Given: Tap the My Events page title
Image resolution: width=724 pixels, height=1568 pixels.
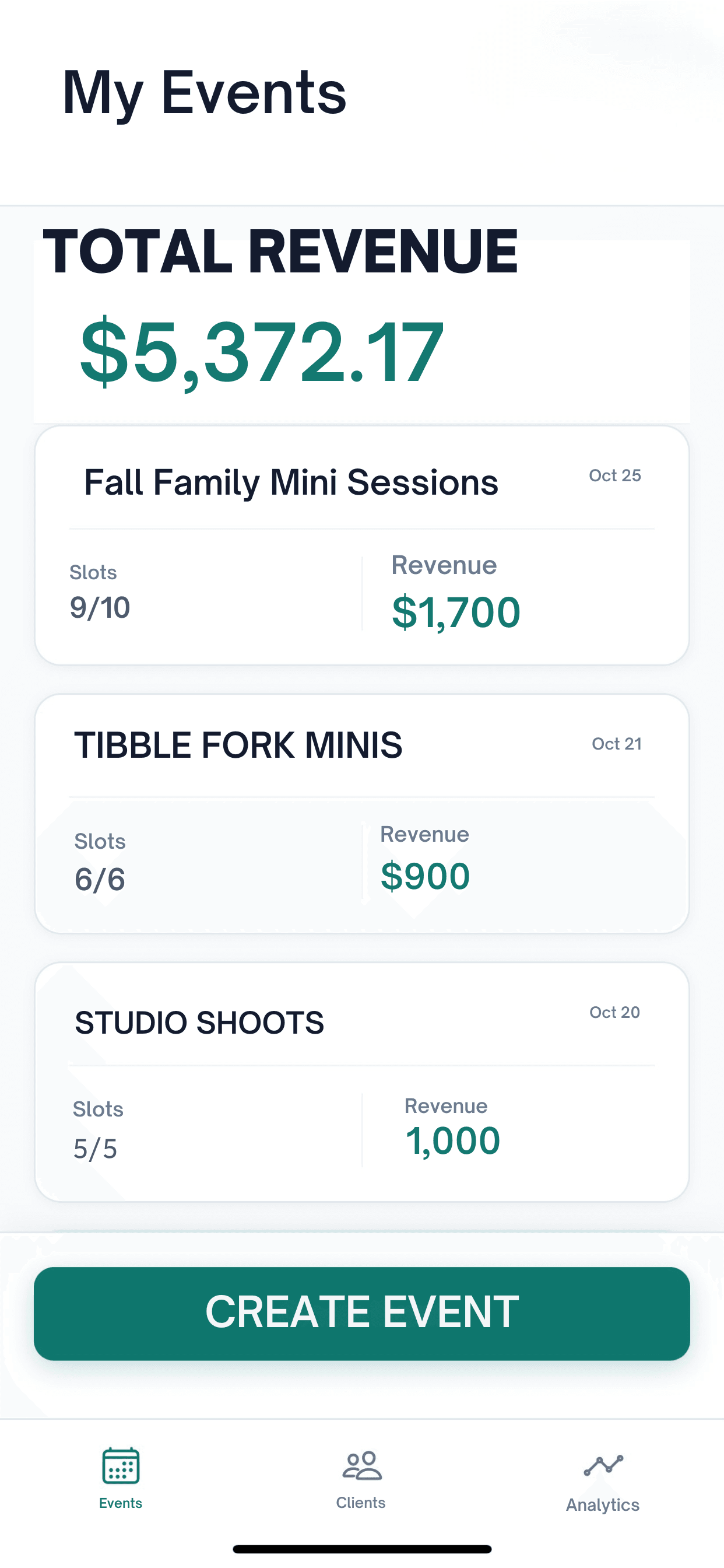Looking at the screenshot, I should pyautogui.click(x=205, y=93).
